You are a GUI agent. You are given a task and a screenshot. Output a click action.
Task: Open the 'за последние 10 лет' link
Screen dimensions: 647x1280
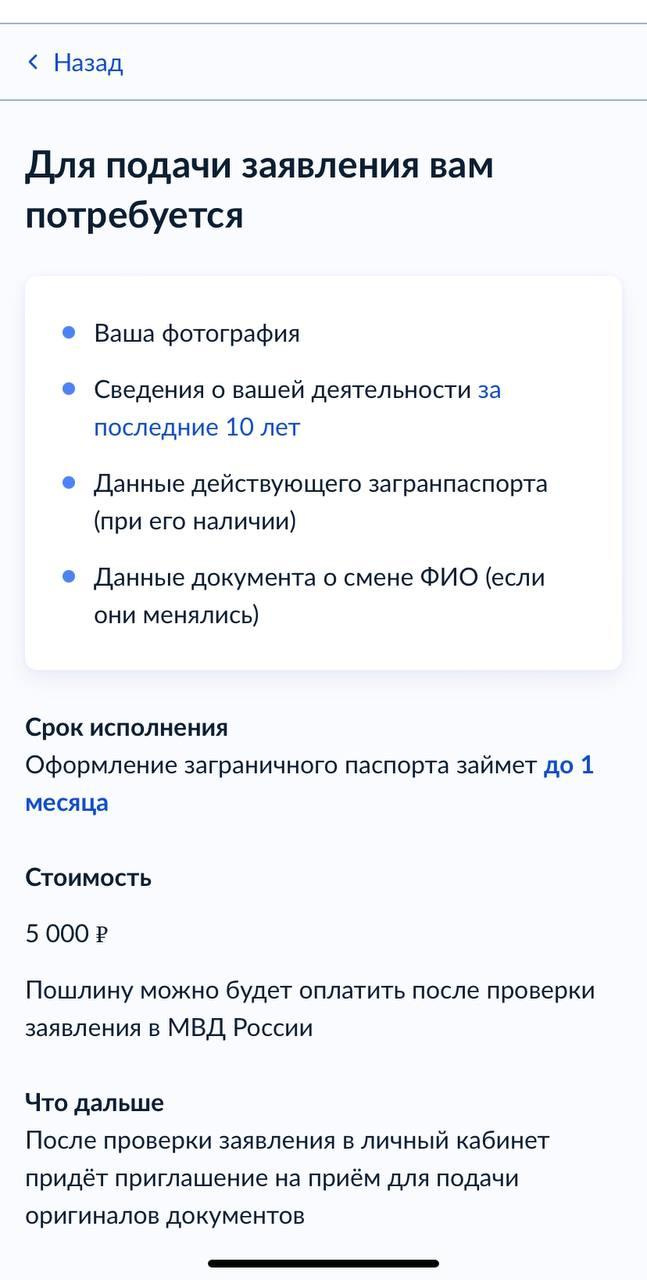[x=196, y=428]
